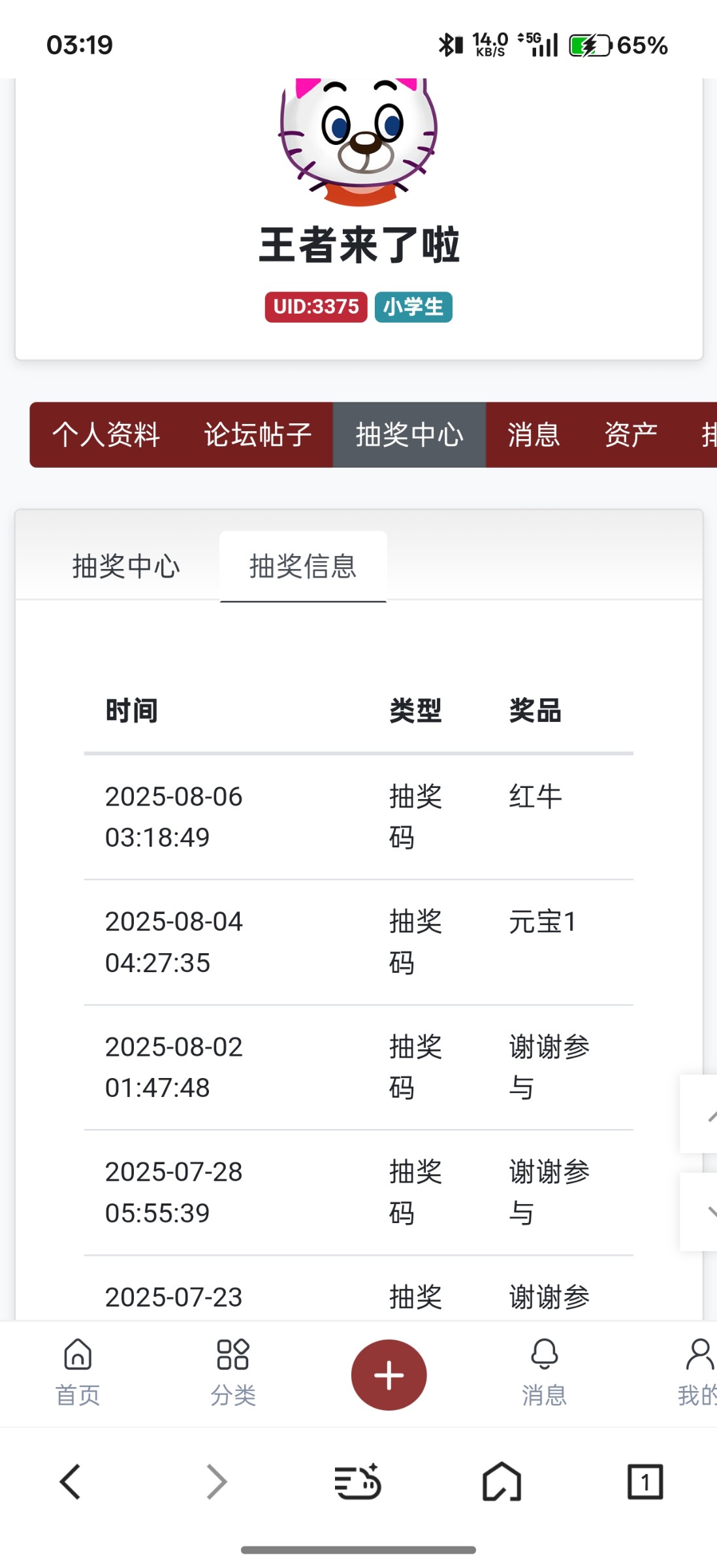The width and height of the screenshot is (717, 1568).
Task: Open the 个人资料 tab
Action: point(106,435)
